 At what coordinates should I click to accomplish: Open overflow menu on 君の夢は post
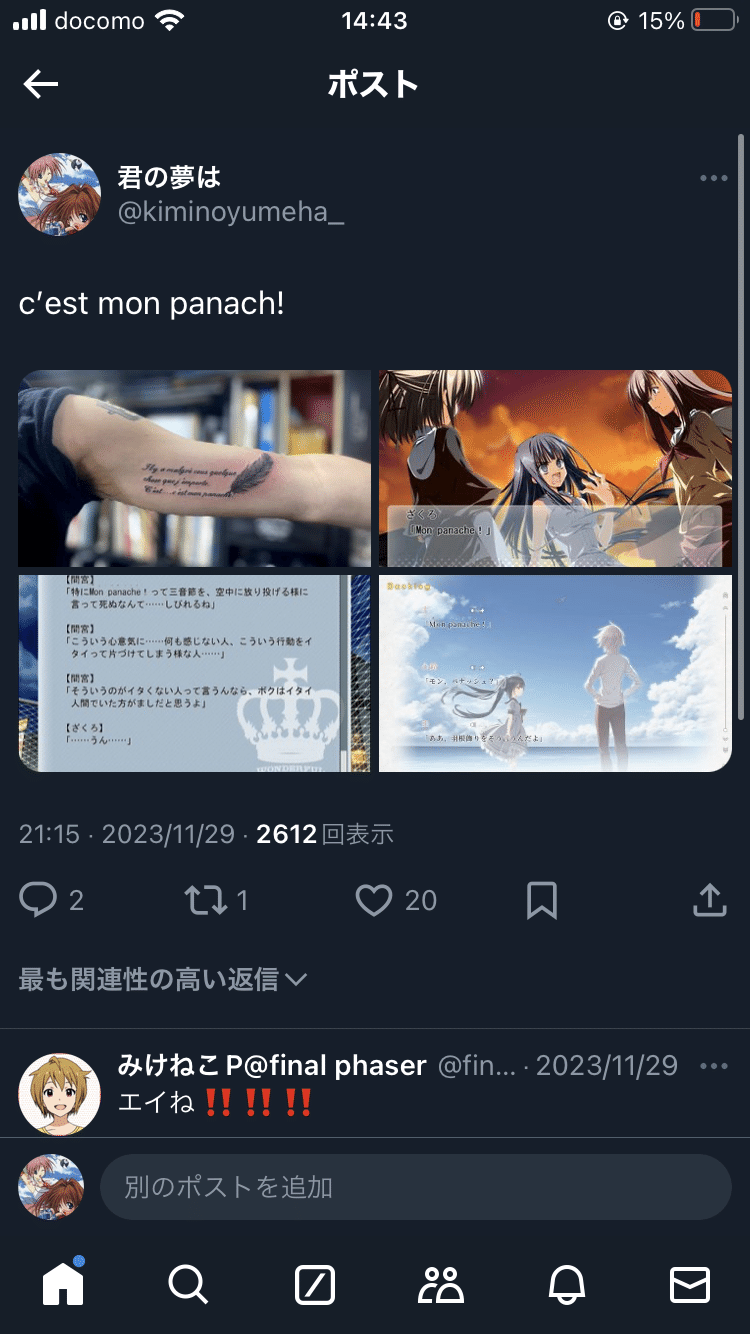713,179
